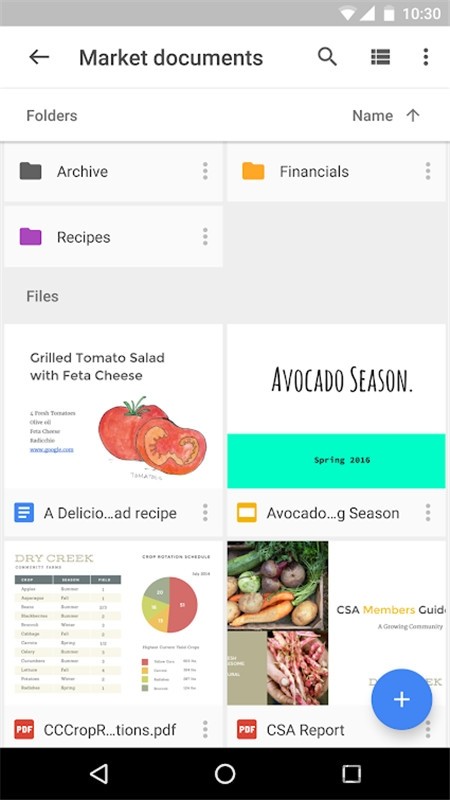Switch to list view
The width and height of the screenshot is (450, 800).
380,57
